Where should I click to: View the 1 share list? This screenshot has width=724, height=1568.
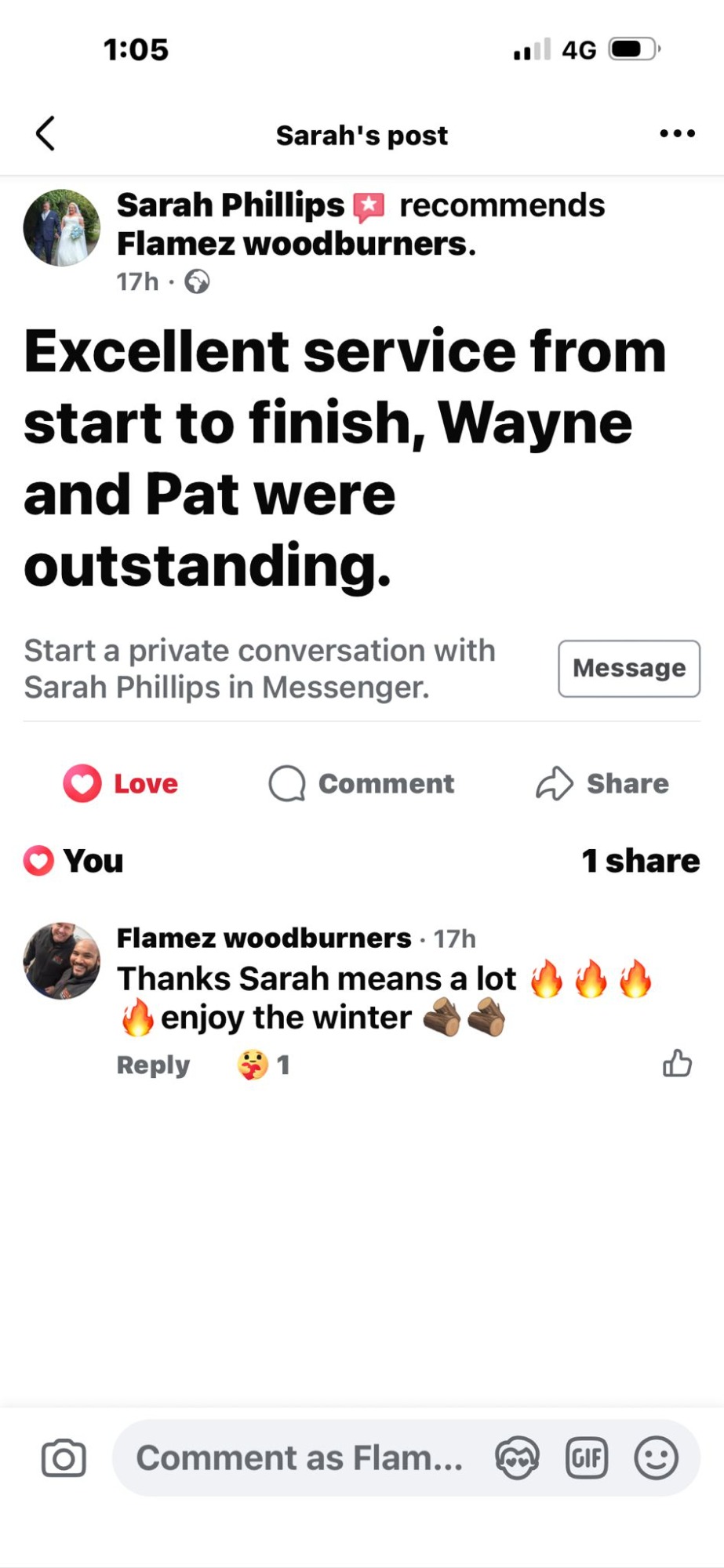640,861
